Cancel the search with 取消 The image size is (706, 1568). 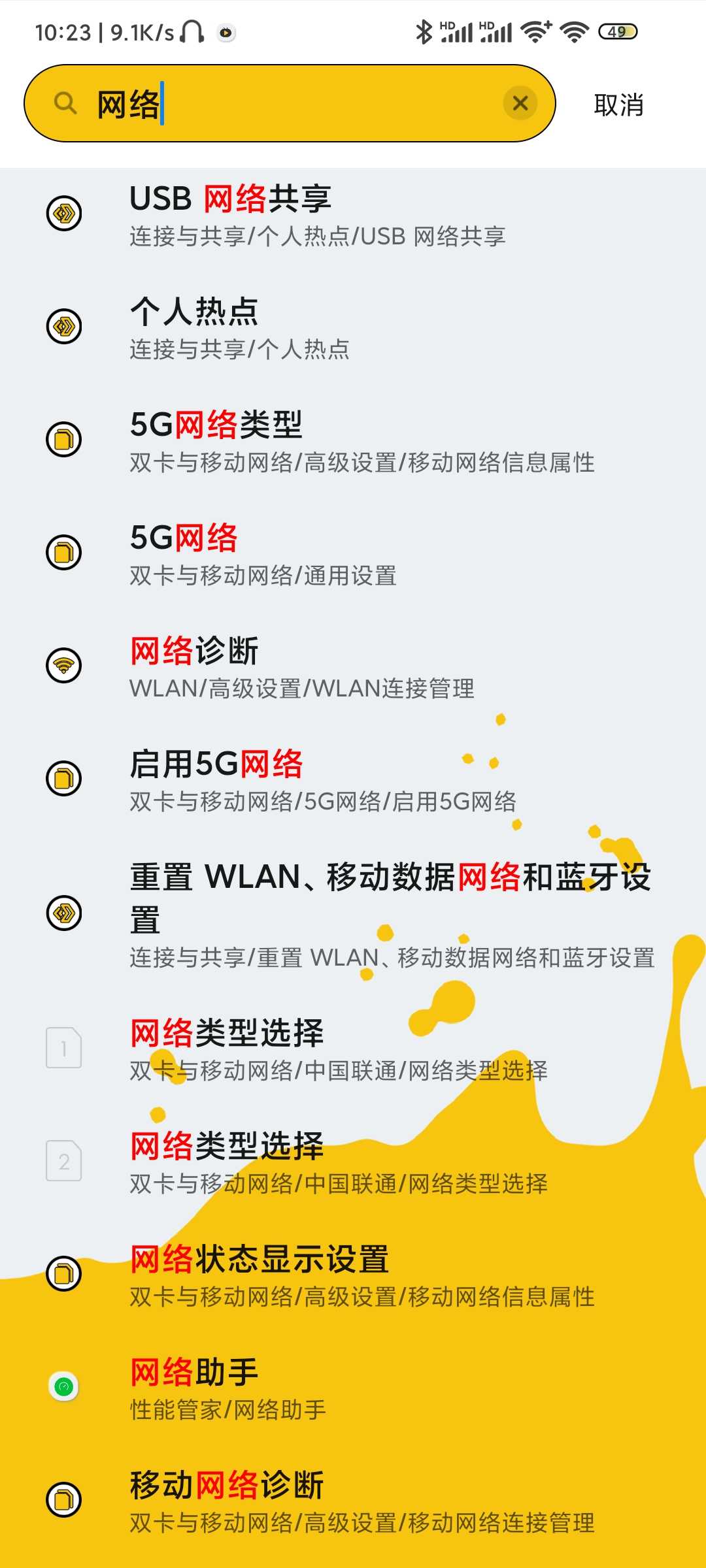point(618,105)
